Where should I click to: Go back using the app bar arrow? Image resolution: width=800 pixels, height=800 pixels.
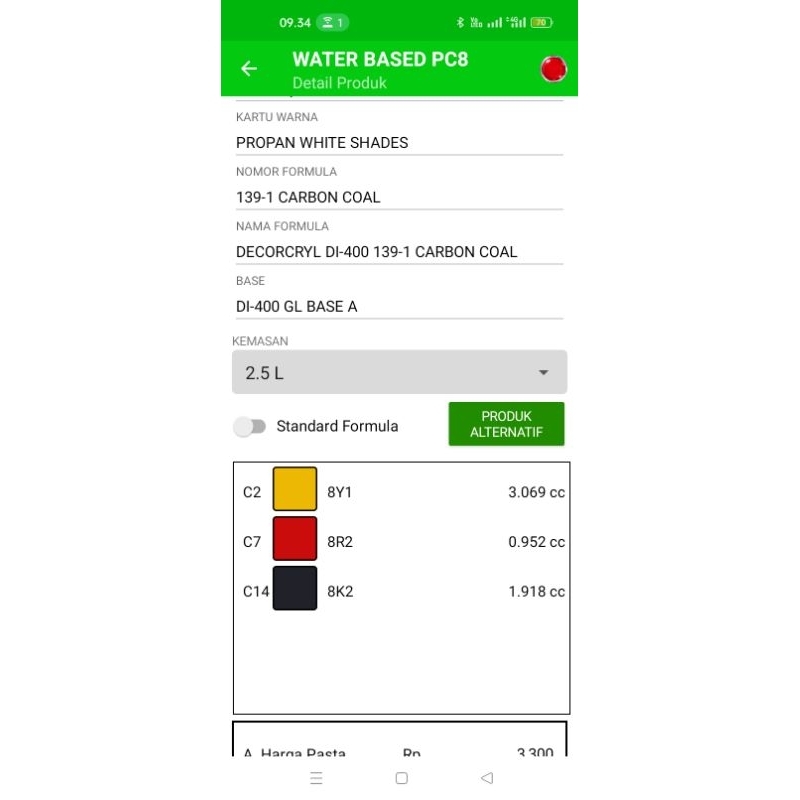pyautogui.click(x=249, y=68)
